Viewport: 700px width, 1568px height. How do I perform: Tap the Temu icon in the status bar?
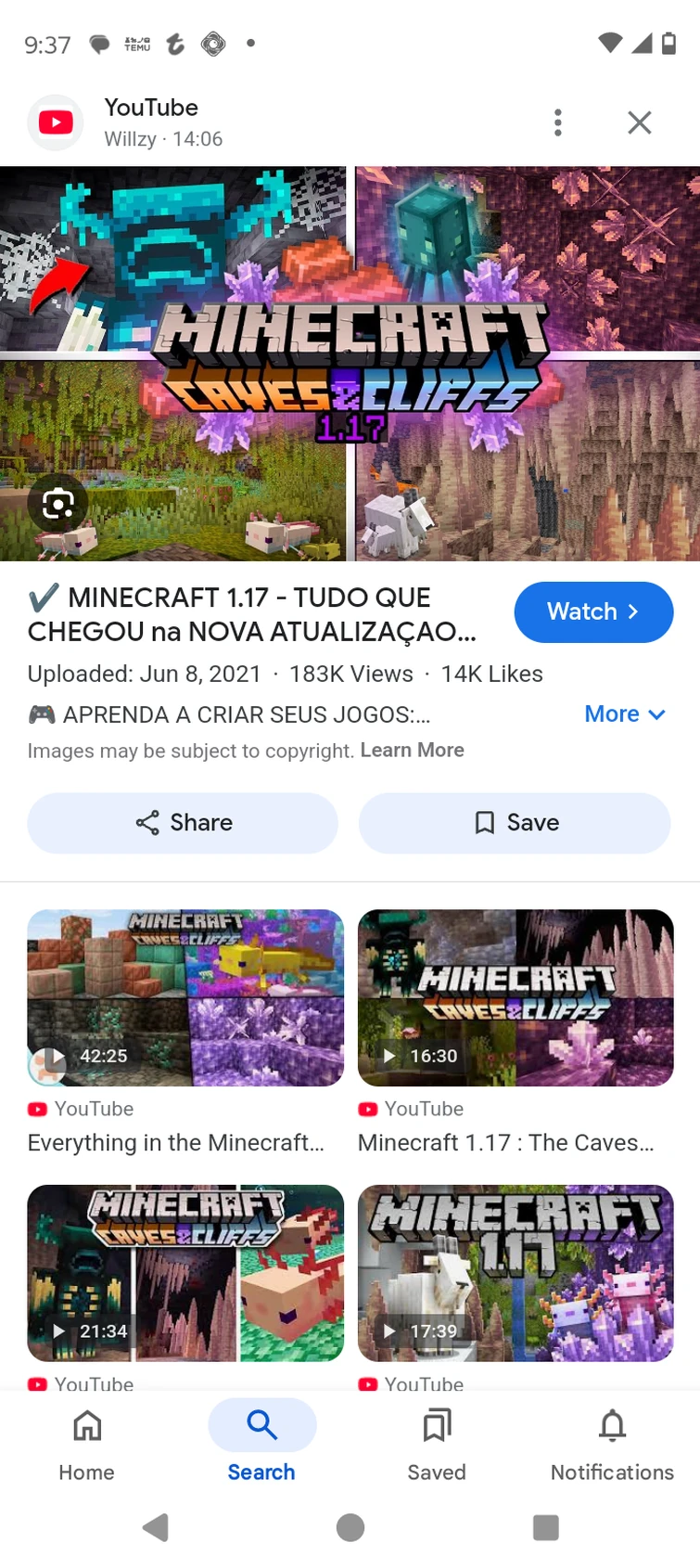point(136,43)
